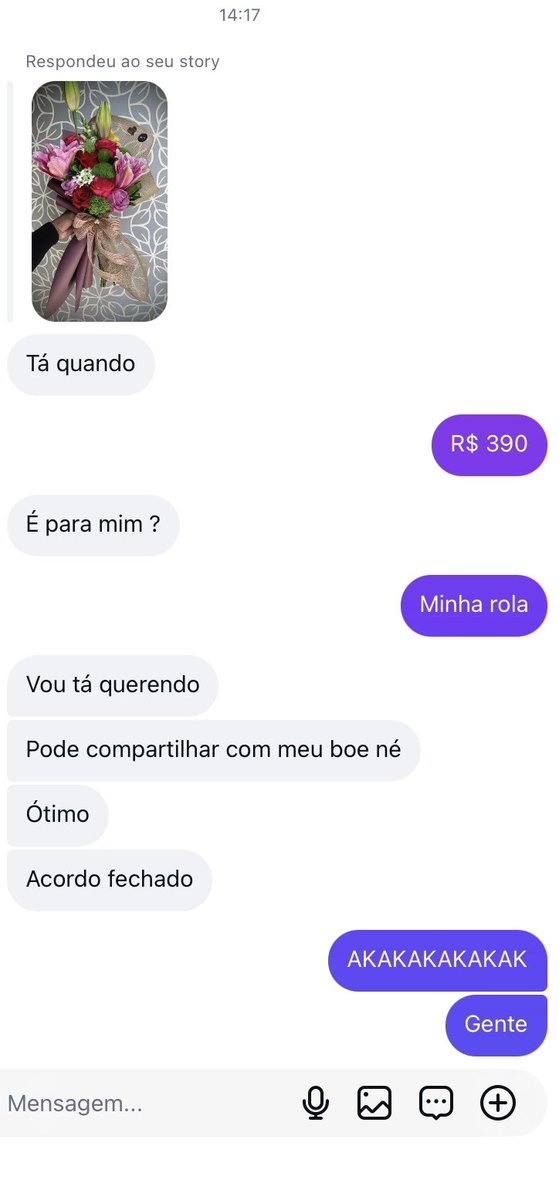559x1200 pixels.
Task: Tap the plus icon for more options
Action: [x=498, y=1103]
